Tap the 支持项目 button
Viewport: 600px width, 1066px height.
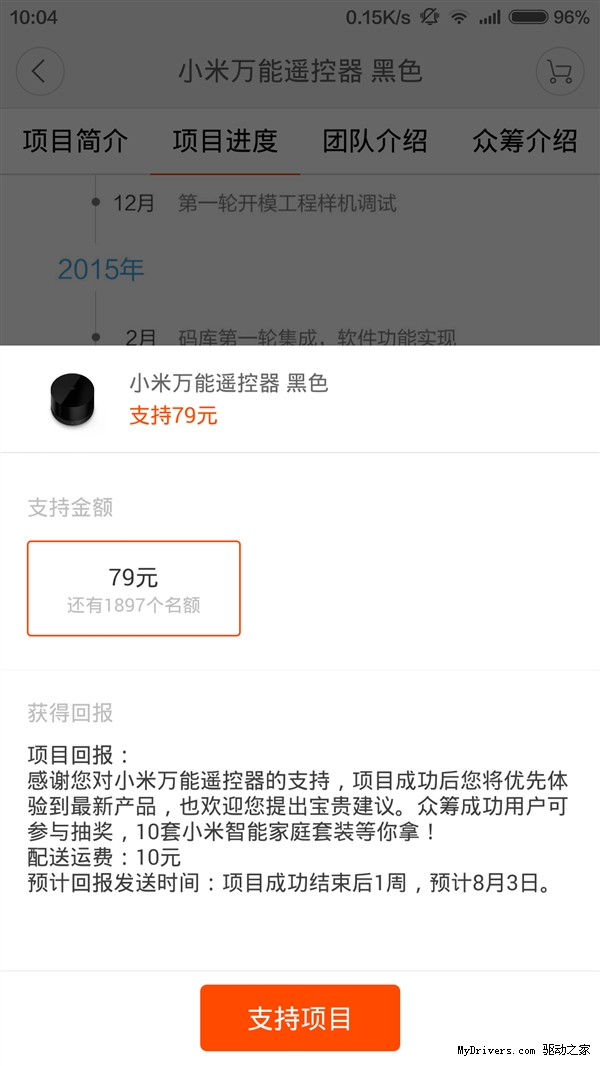pos(300,1018)
